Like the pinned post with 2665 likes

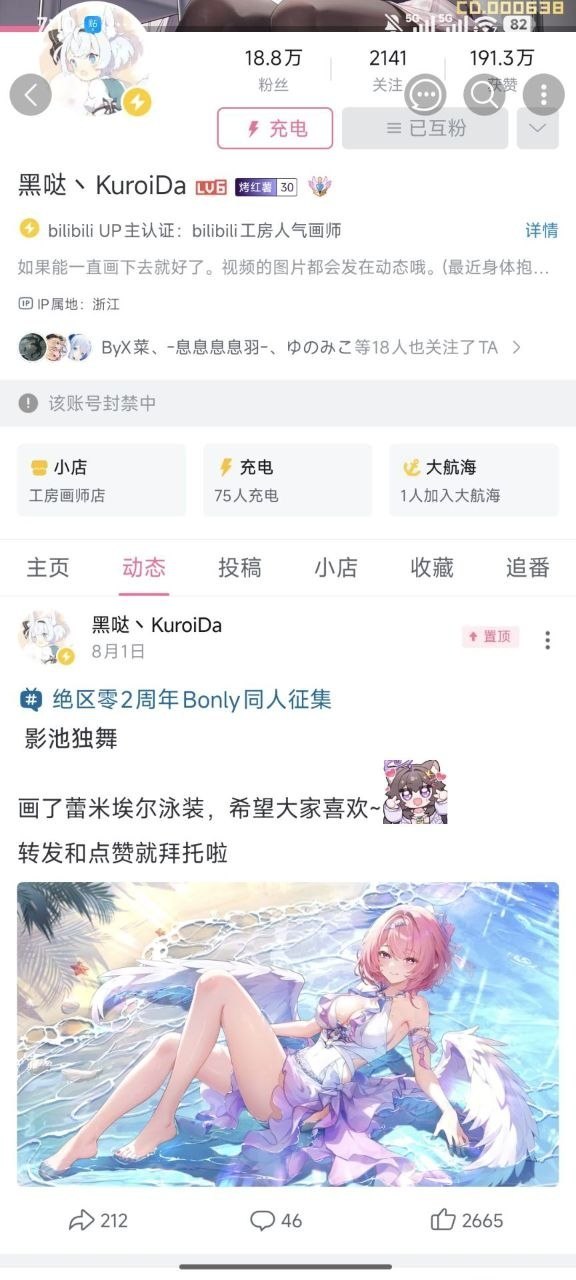pyautogui.click(x=467, y=1220)
